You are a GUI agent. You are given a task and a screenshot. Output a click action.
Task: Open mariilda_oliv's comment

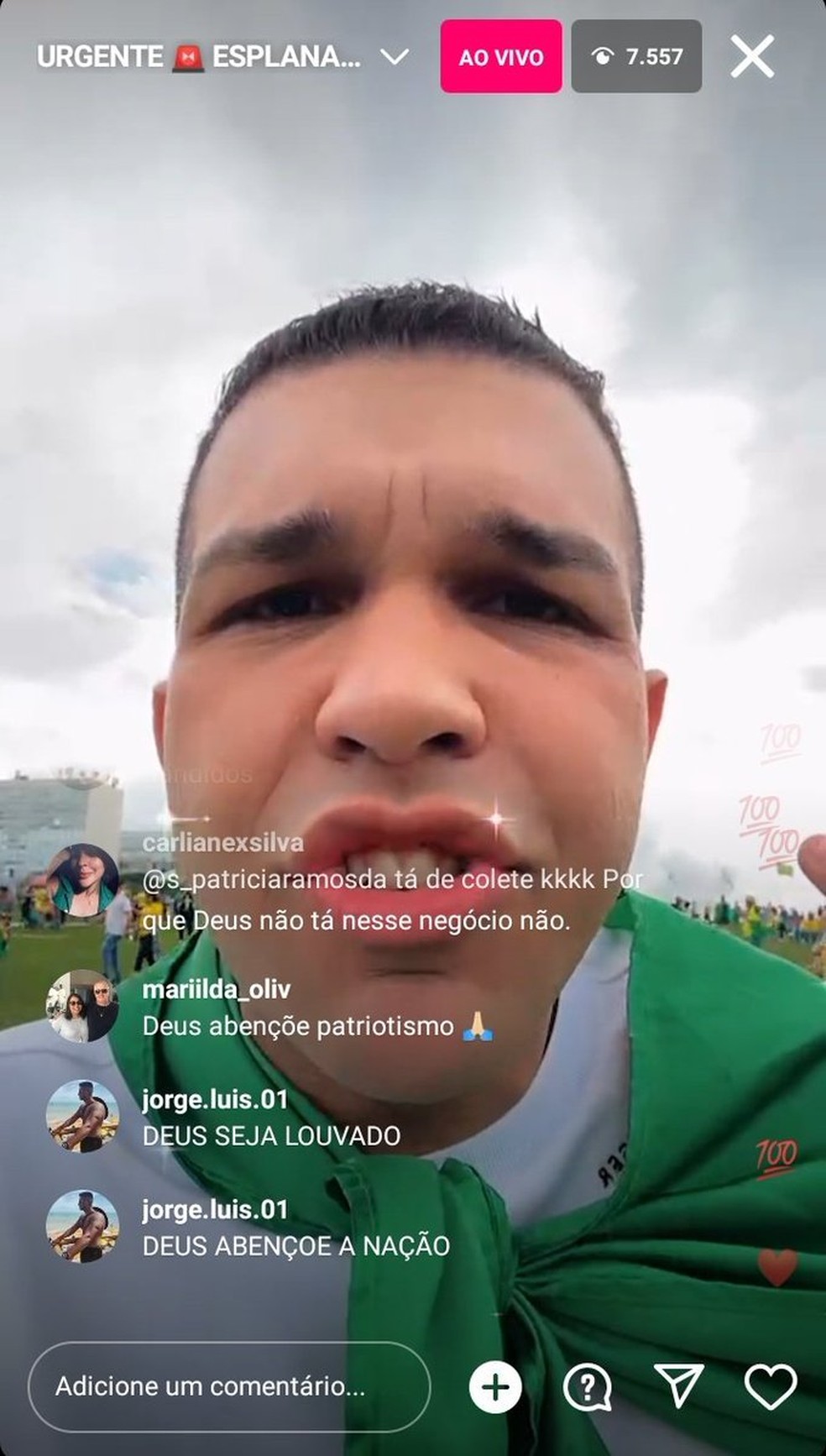tap(317, 1008)
